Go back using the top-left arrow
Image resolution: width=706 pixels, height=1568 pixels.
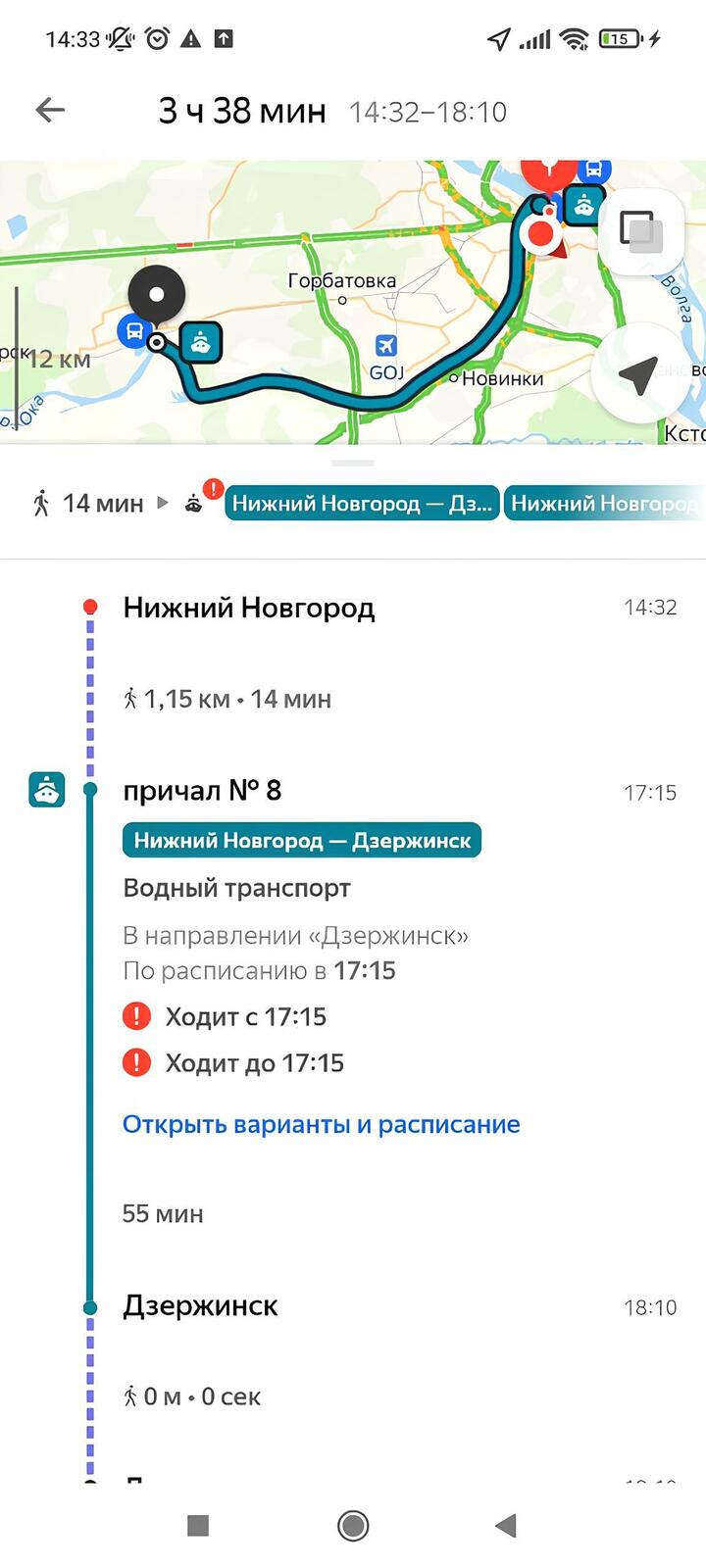pyautogui.click(x=50, y=110)
